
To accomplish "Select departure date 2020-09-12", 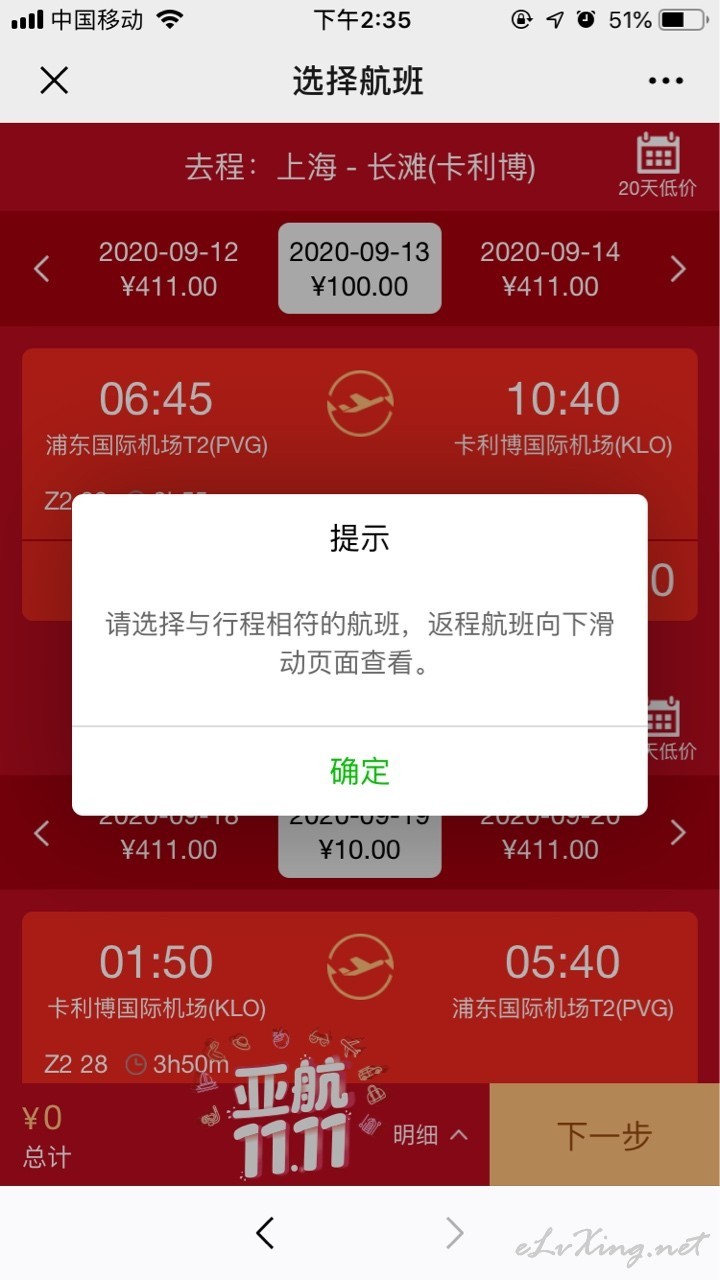I will point(168,269).
